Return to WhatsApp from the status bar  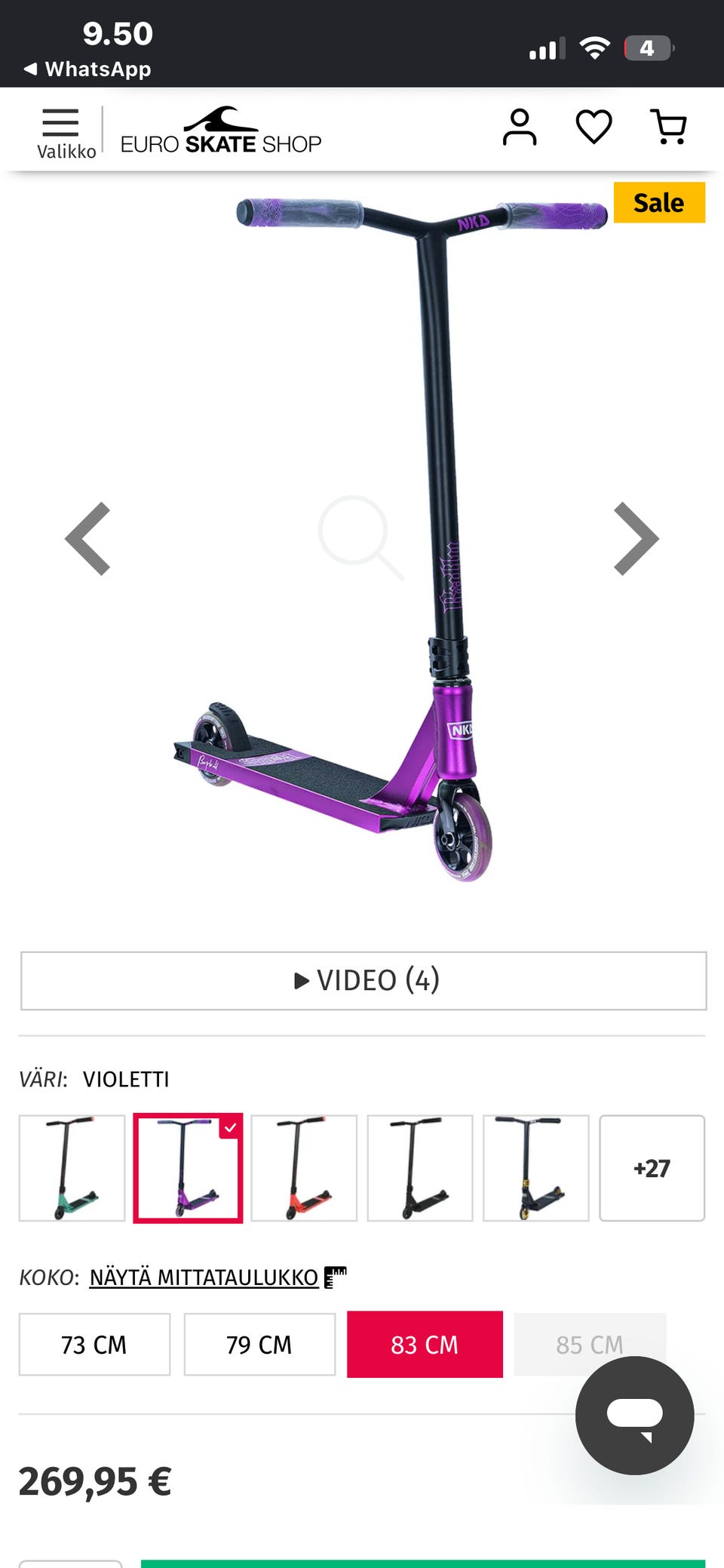[87, 69]
